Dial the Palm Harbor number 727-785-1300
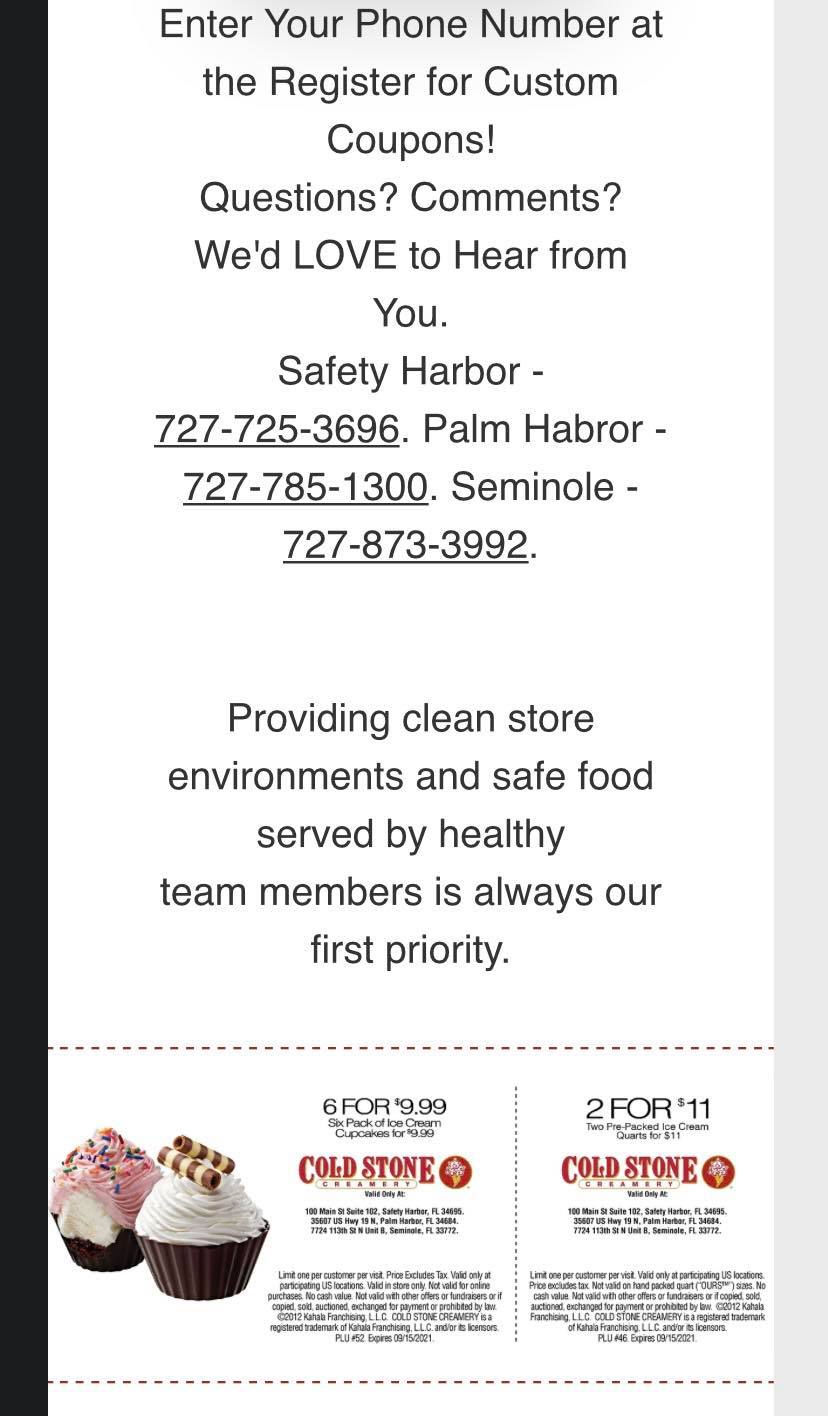The image size is (828, 1416). point(305,487)
